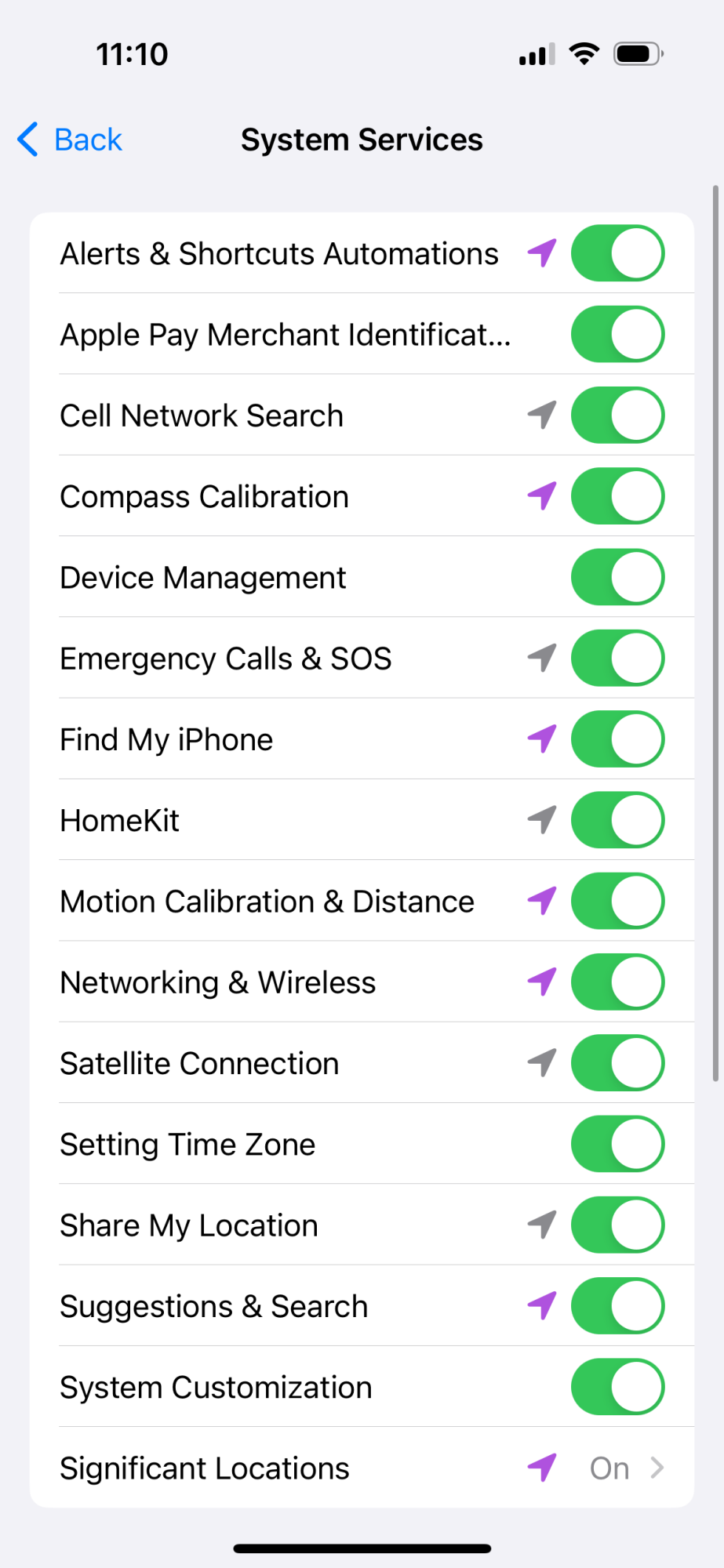Switch off Motion Calibration & Distance
The image size is (724, 1568).
617,902
